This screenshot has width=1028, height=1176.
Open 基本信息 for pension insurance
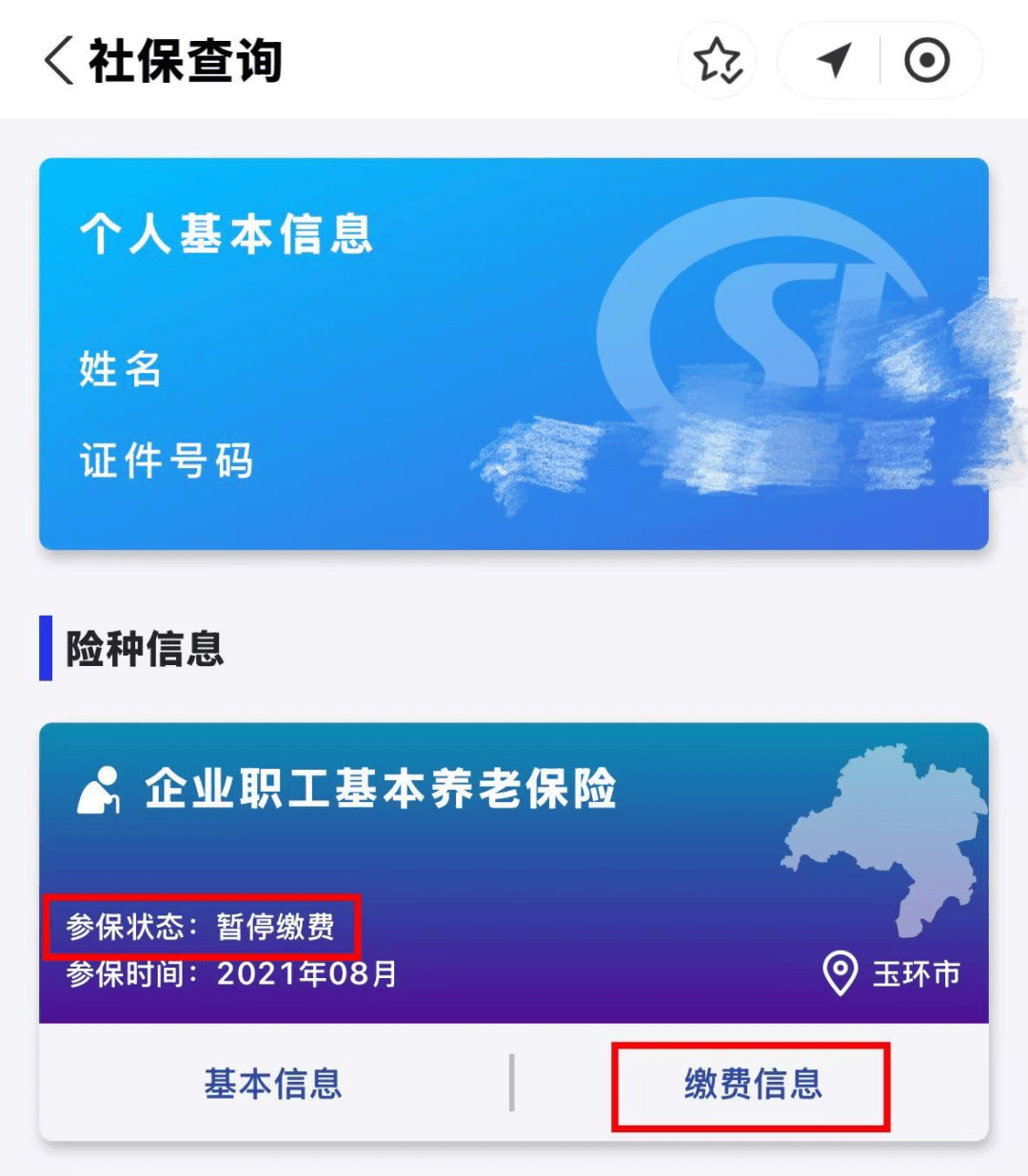(273, 1084)
